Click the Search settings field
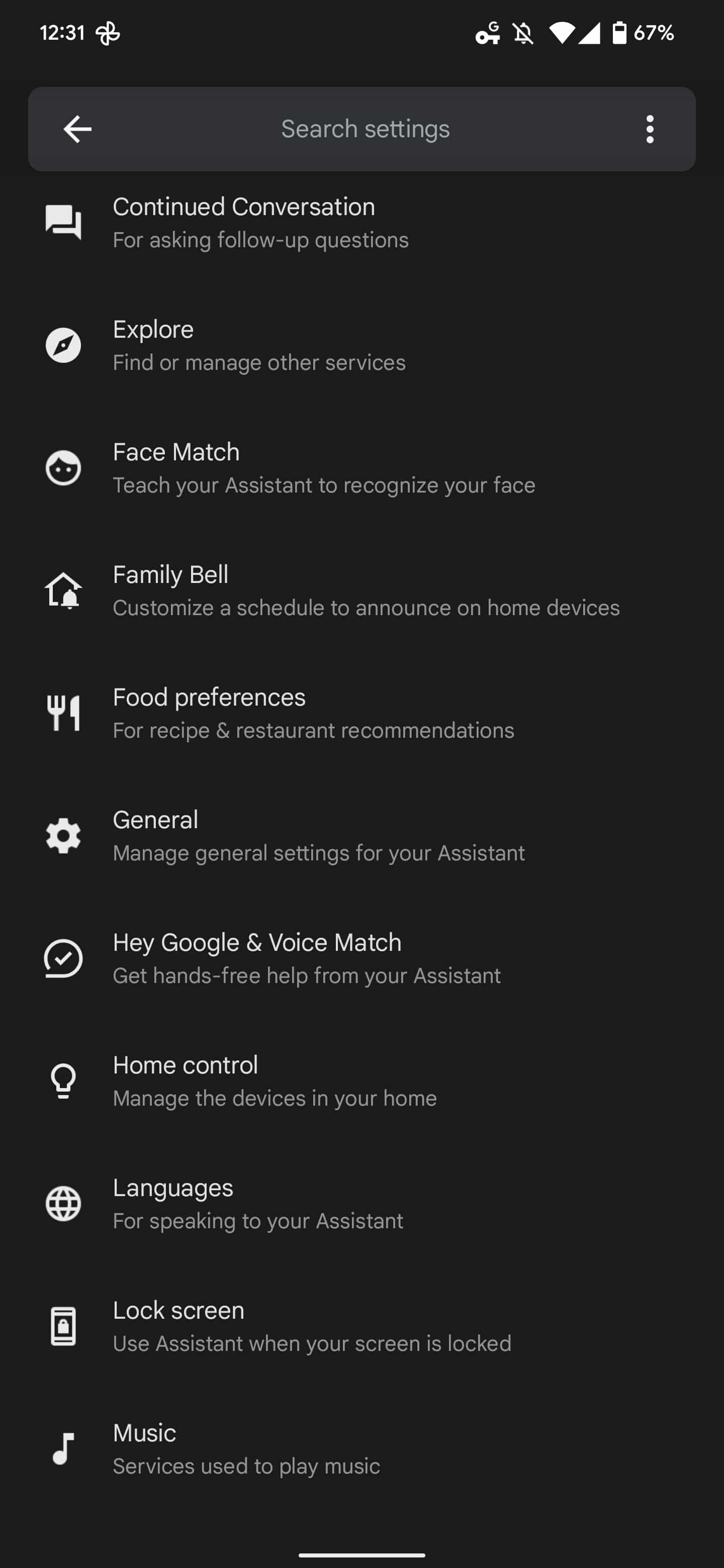This screenshot has width=724, height=1568. [365, 129]
